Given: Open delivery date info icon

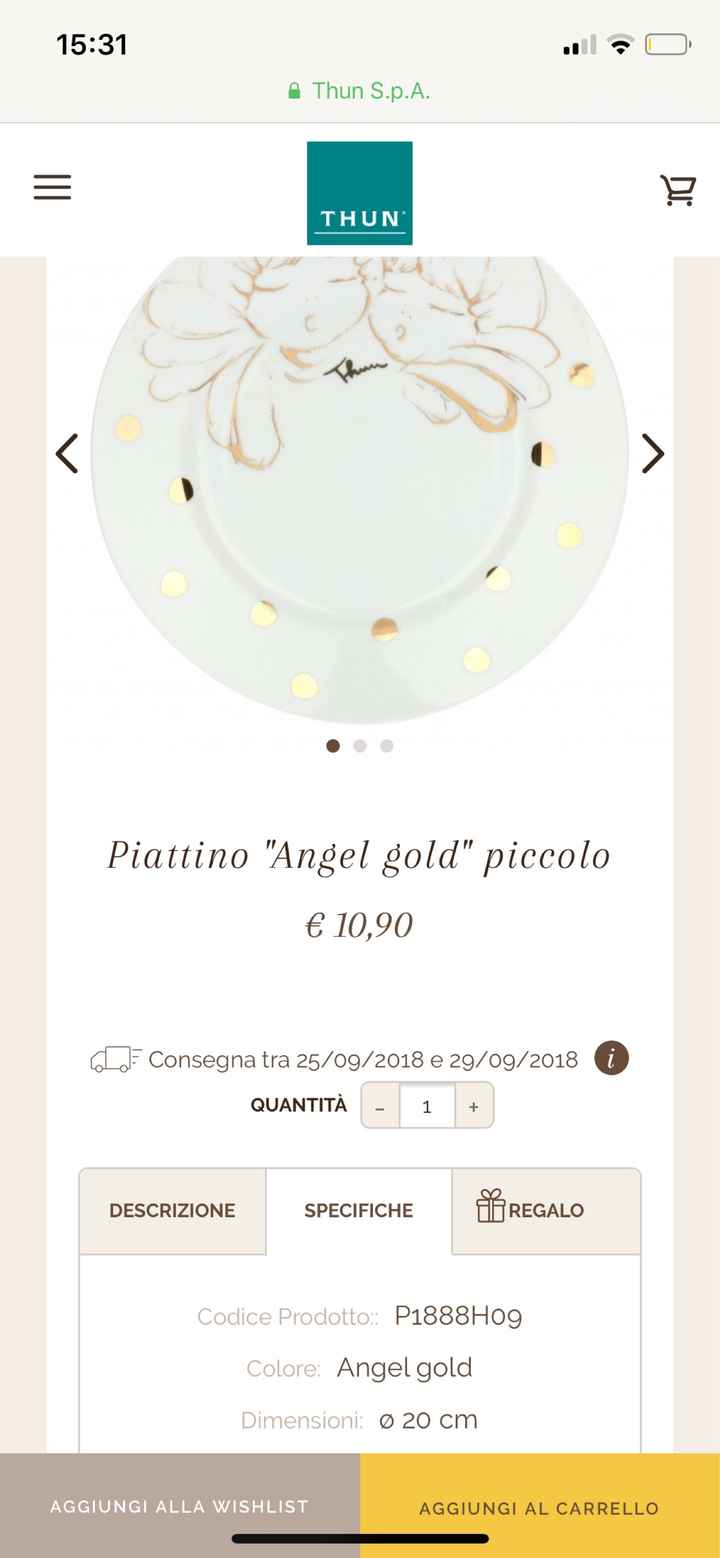Looking at the screenshot, I should point(611,1058).
